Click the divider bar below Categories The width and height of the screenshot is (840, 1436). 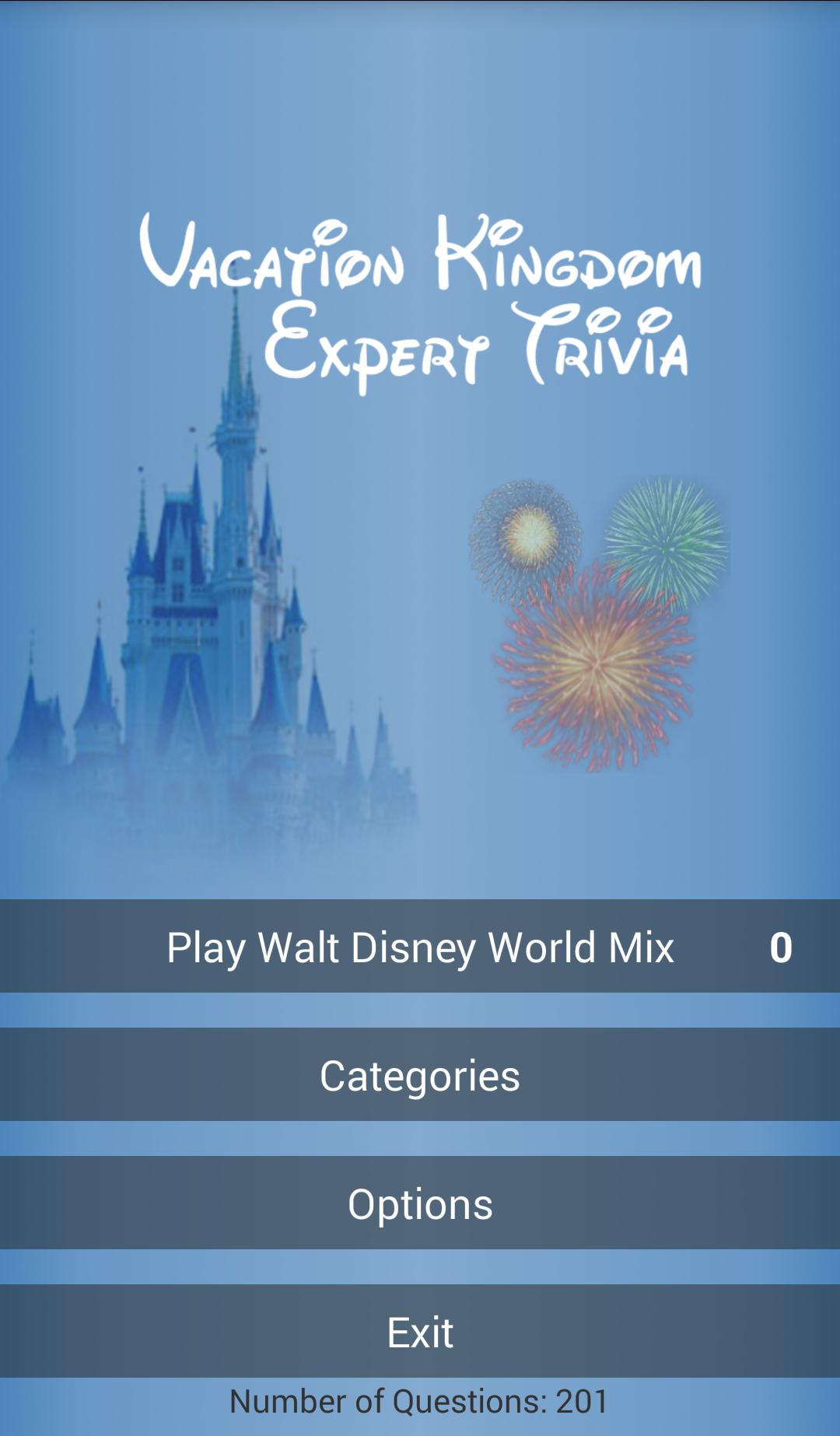pos(420,1137)
